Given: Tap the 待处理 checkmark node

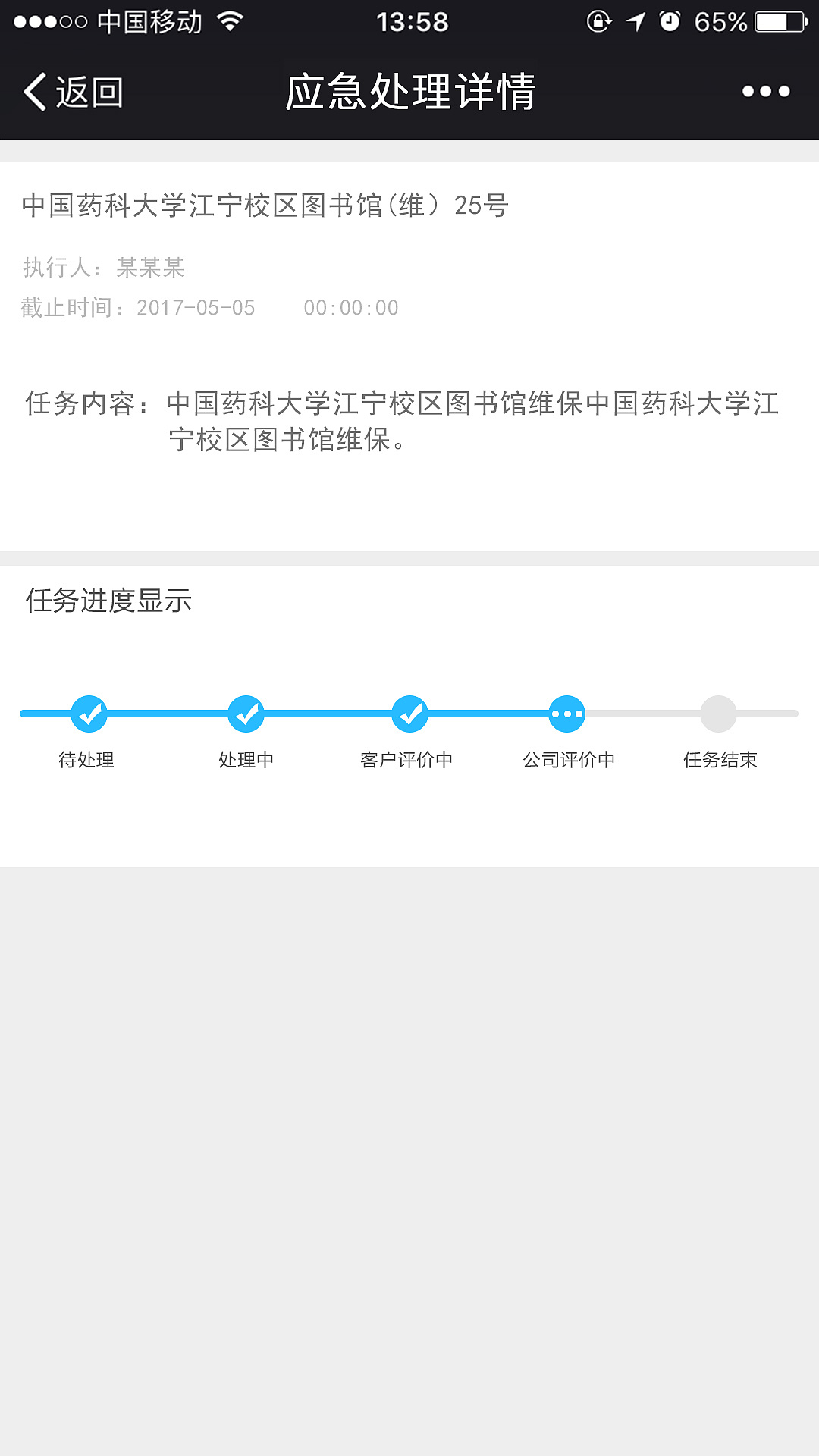Looking at the screenshot, I should pyautogui.click(x=89, y=713).
